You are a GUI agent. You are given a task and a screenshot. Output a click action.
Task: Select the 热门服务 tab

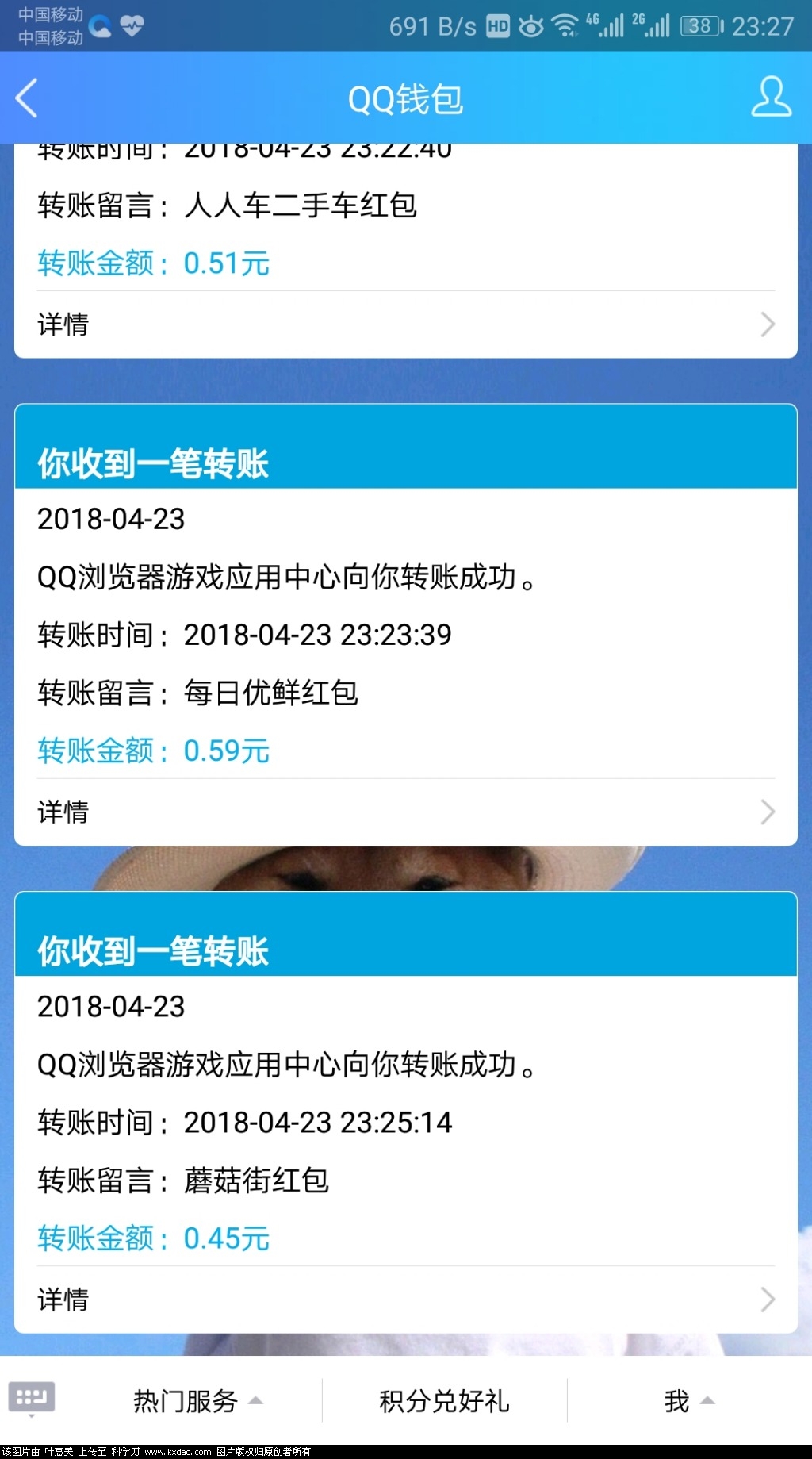[x=184, y=1401]
